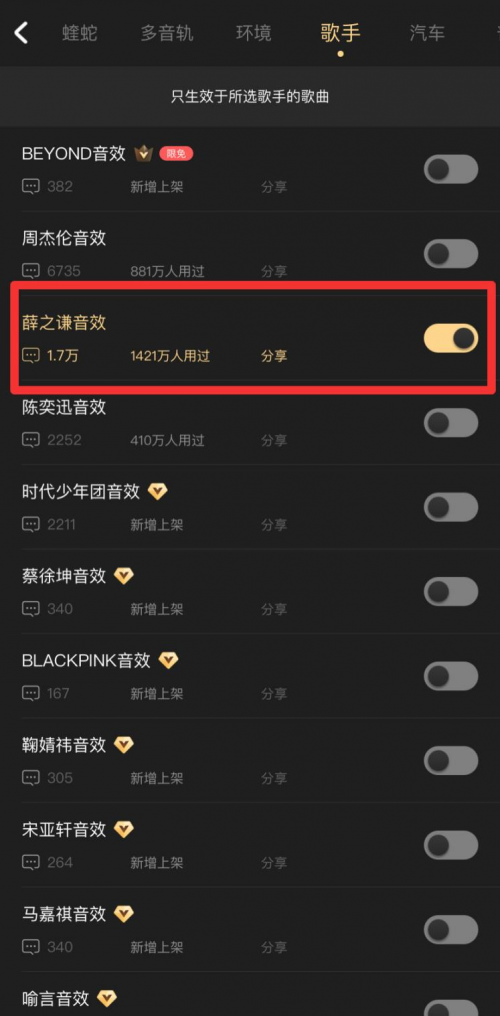This screenshot has height=1016, width=500.
Task: Toggle on 蔡徐坤音效
Action: tap(451, 592)
